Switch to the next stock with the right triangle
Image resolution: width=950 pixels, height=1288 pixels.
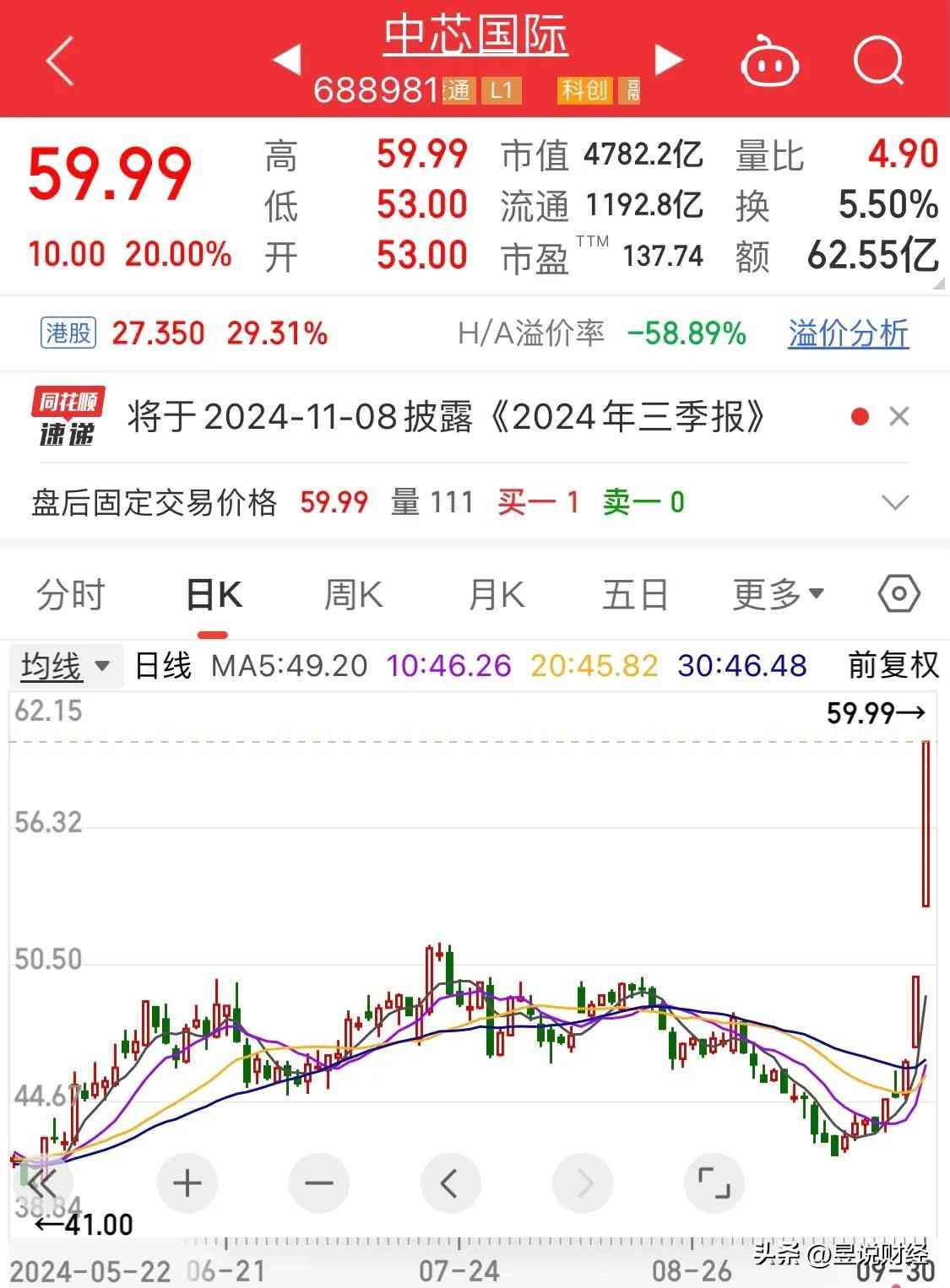pos(669,59)
